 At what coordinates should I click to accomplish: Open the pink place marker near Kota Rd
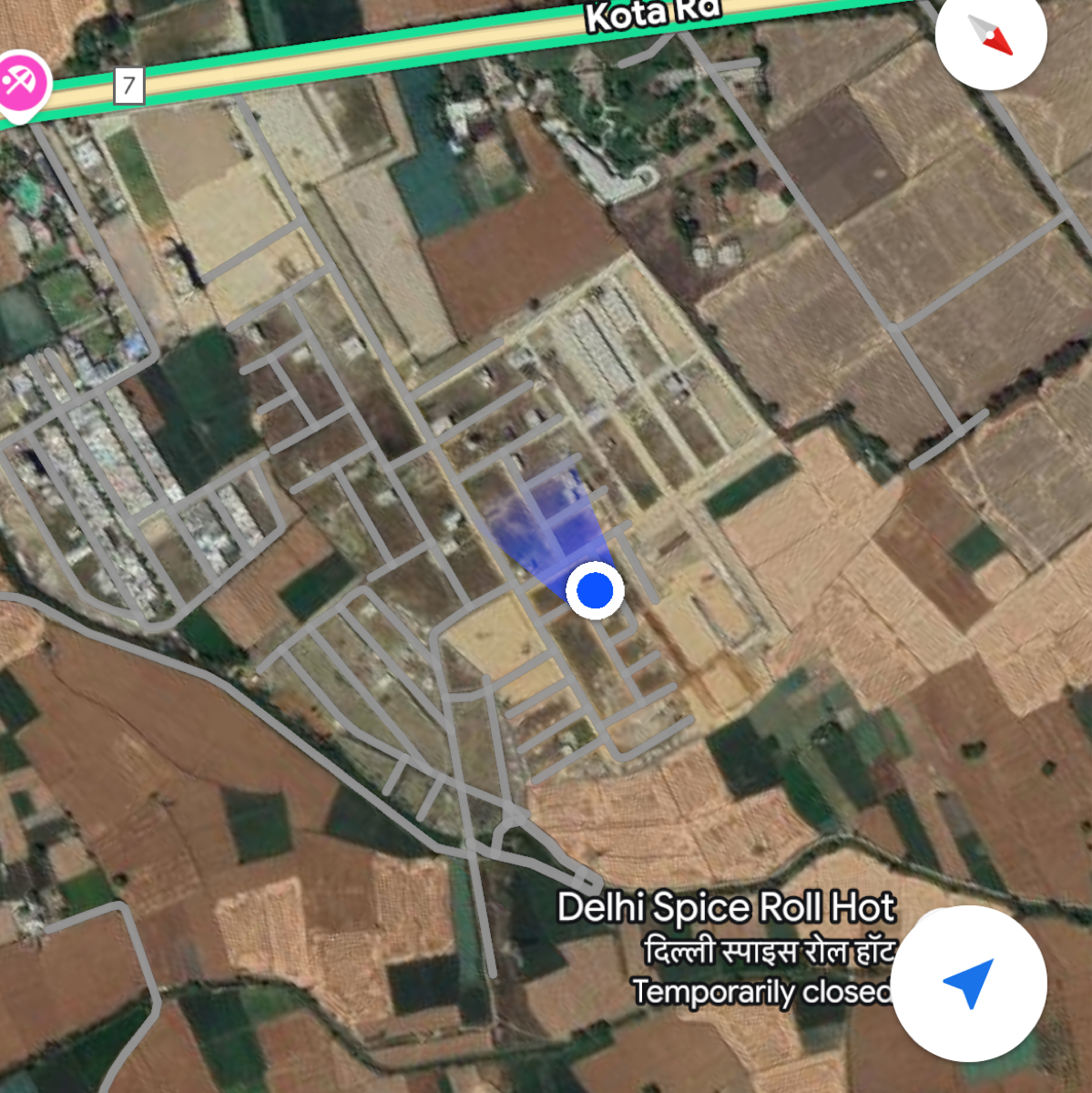tap(20, 84)
